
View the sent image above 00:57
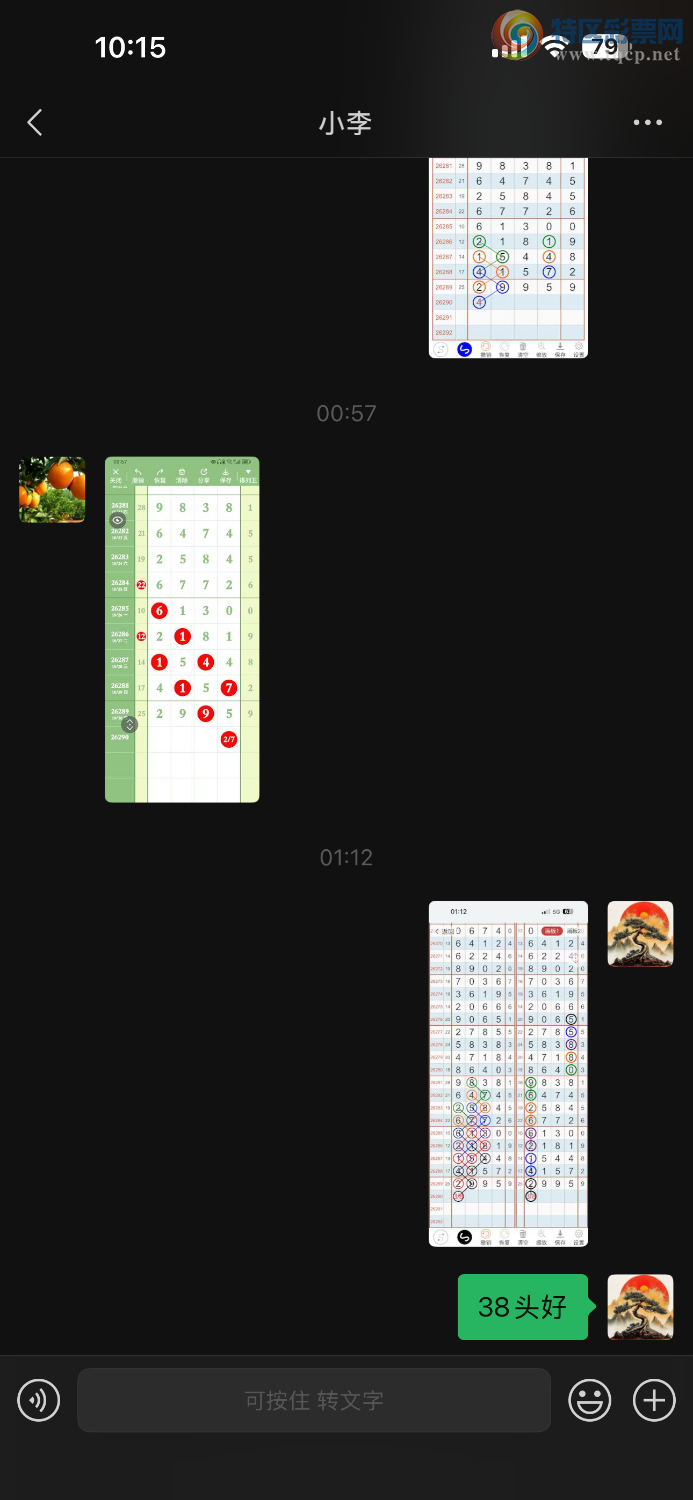pyautogui.click(x=509, y=258)
